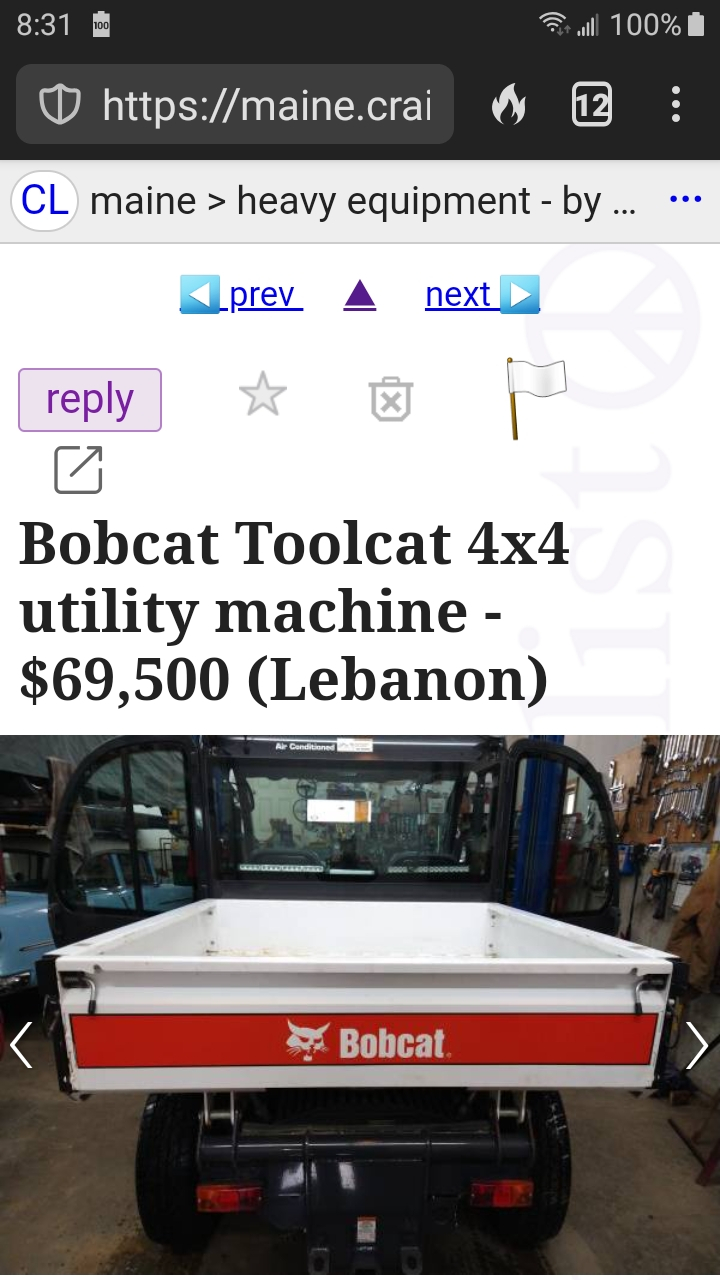This screenshot has height=1280, width=720.
Task: Go to the prev listing
Action: click(241, 295)
